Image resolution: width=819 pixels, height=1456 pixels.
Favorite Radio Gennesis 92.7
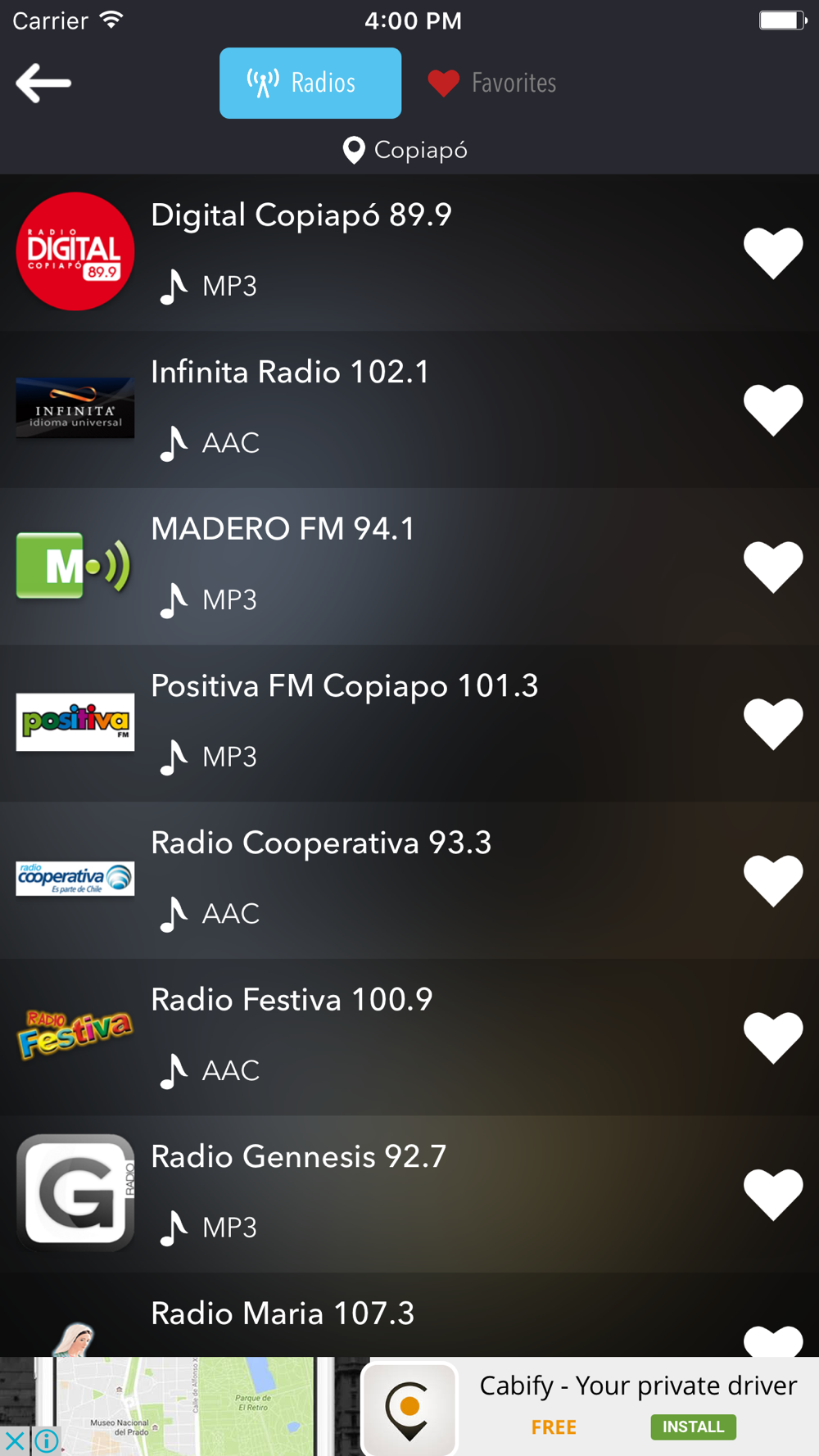coord(773,1195)
